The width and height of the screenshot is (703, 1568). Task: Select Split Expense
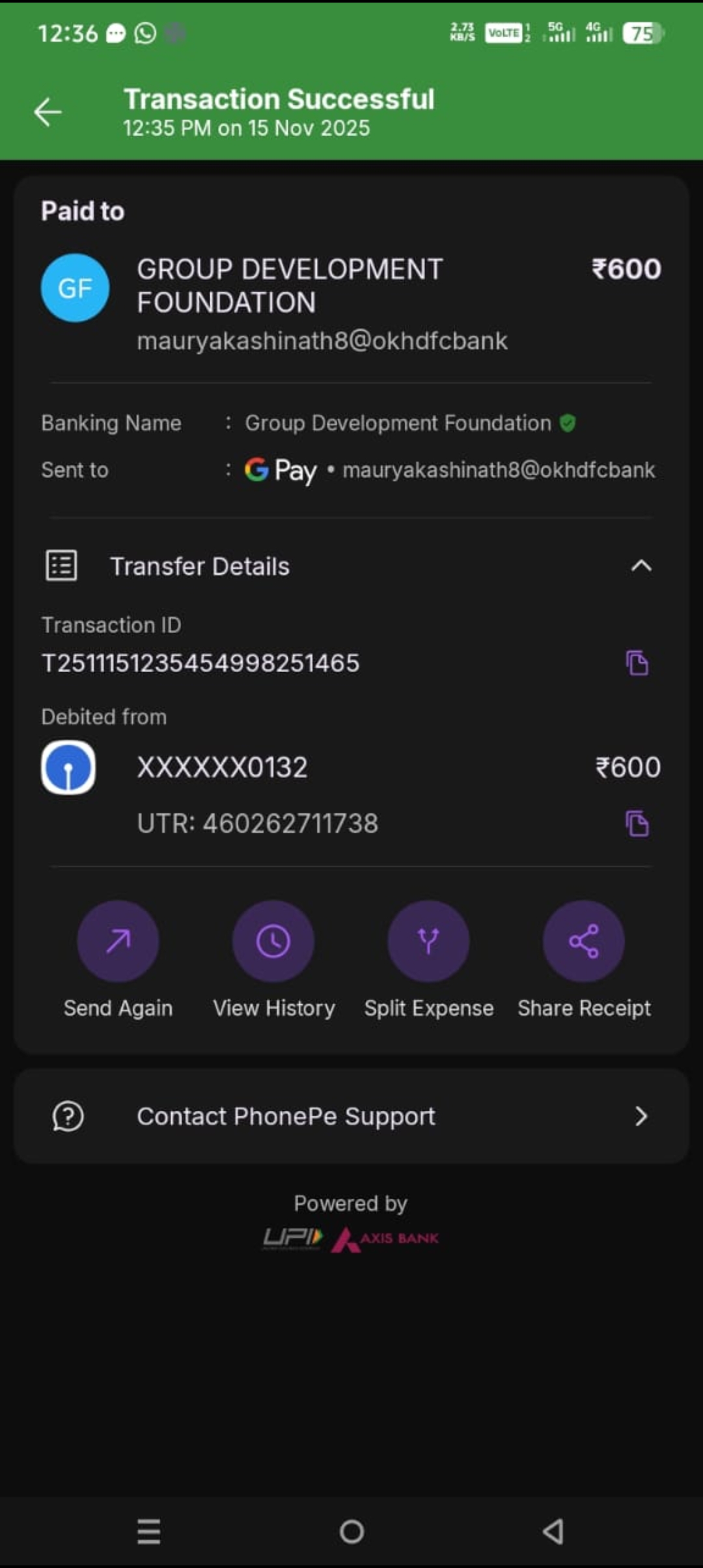428,941
